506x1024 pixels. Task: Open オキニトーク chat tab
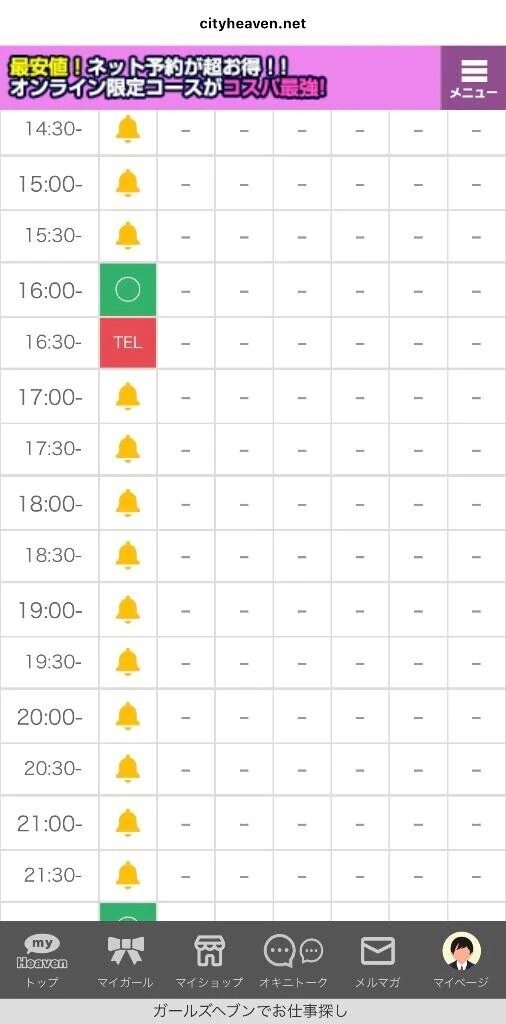293,960
